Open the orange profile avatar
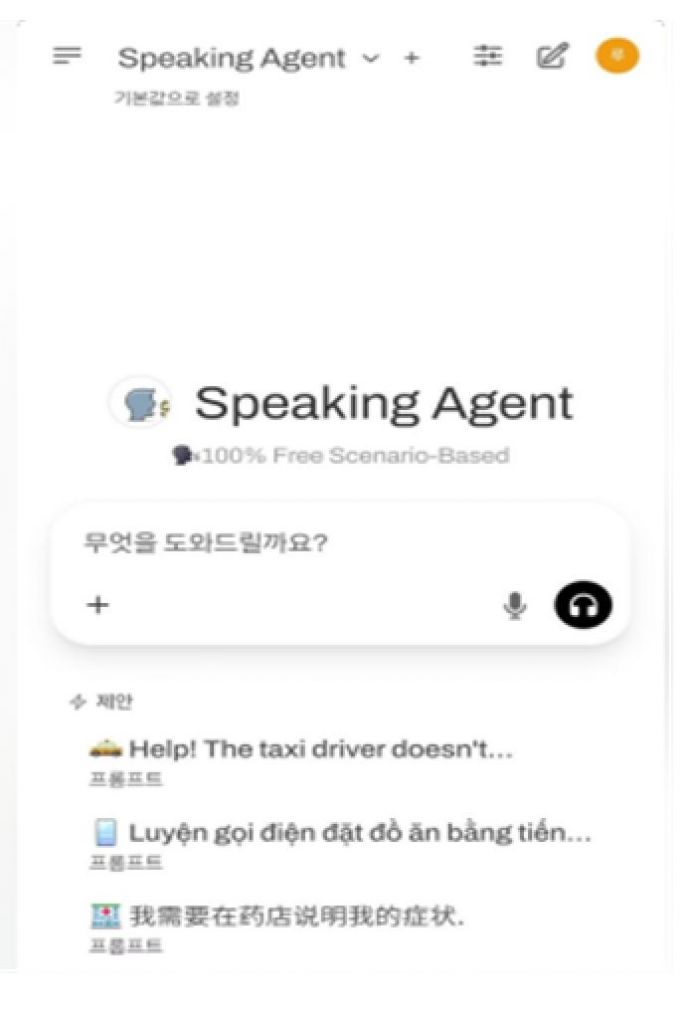692x1024 pixels. tap(616, 56)
